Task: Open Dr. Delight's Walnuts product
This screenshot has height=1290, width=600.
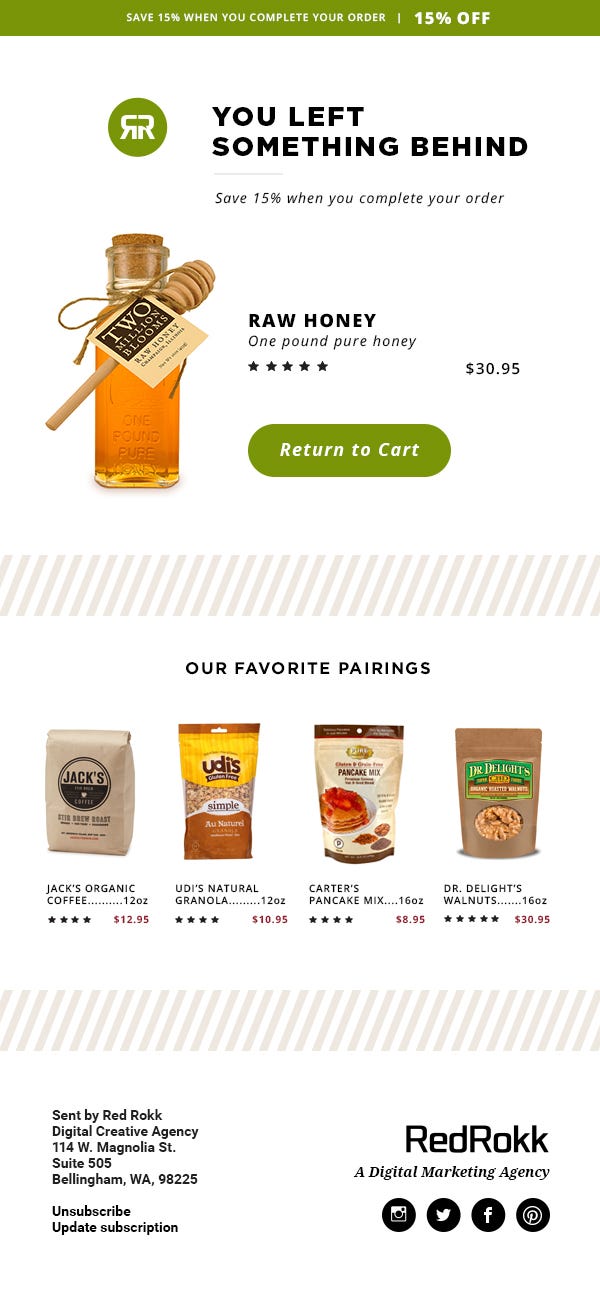Action: 498,792
